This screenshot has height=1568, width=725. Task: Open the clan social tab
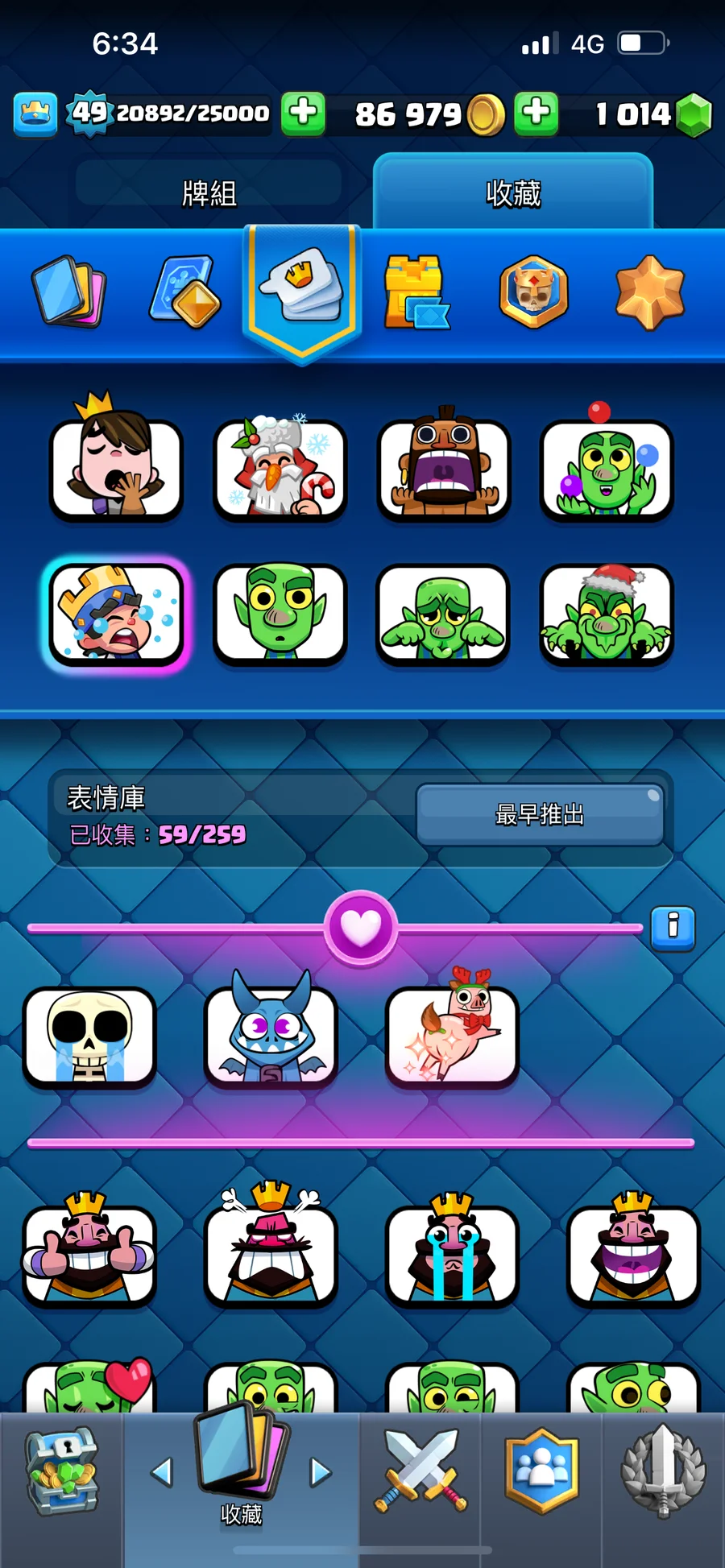(x=541, y=1472)
